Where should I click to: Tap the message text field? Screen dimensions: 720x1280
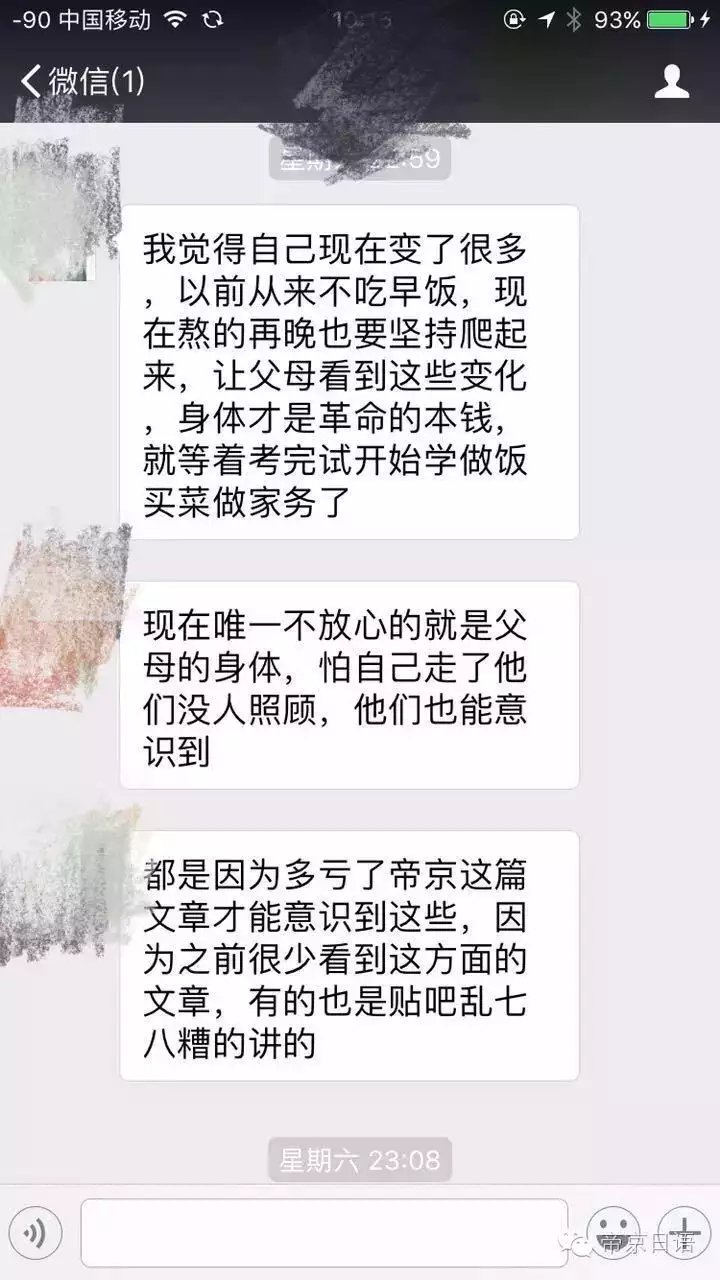point(324,1233)
